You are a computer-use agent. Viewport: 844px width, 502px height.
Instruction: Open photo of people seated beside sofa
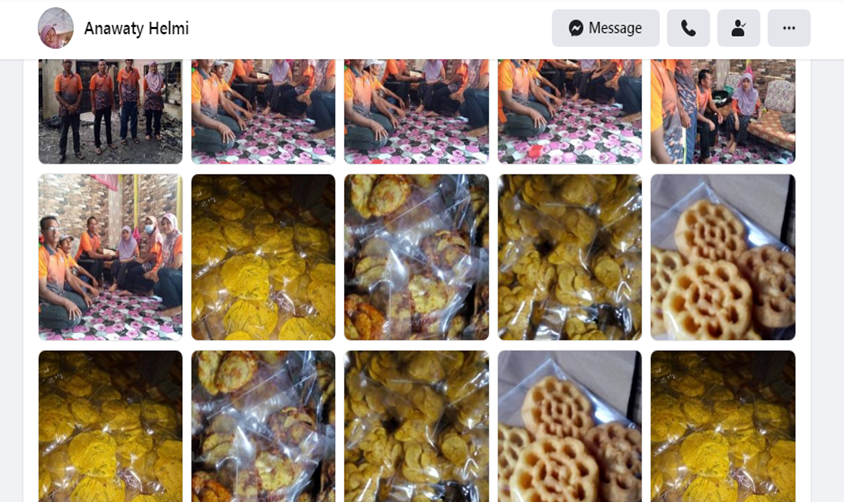(x=722, y=110)
